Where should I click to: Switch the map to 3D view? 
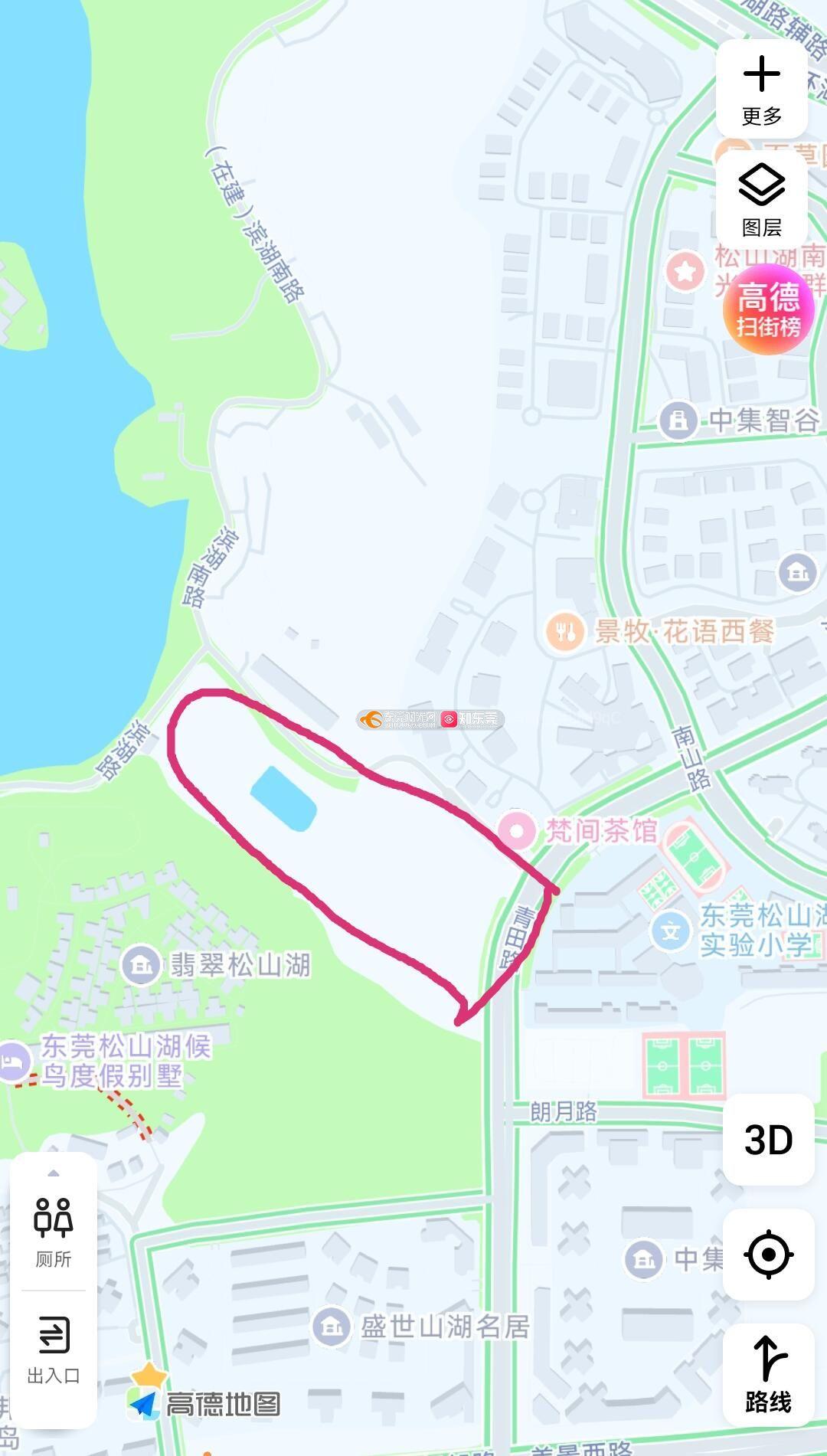tap(768, 1140)
